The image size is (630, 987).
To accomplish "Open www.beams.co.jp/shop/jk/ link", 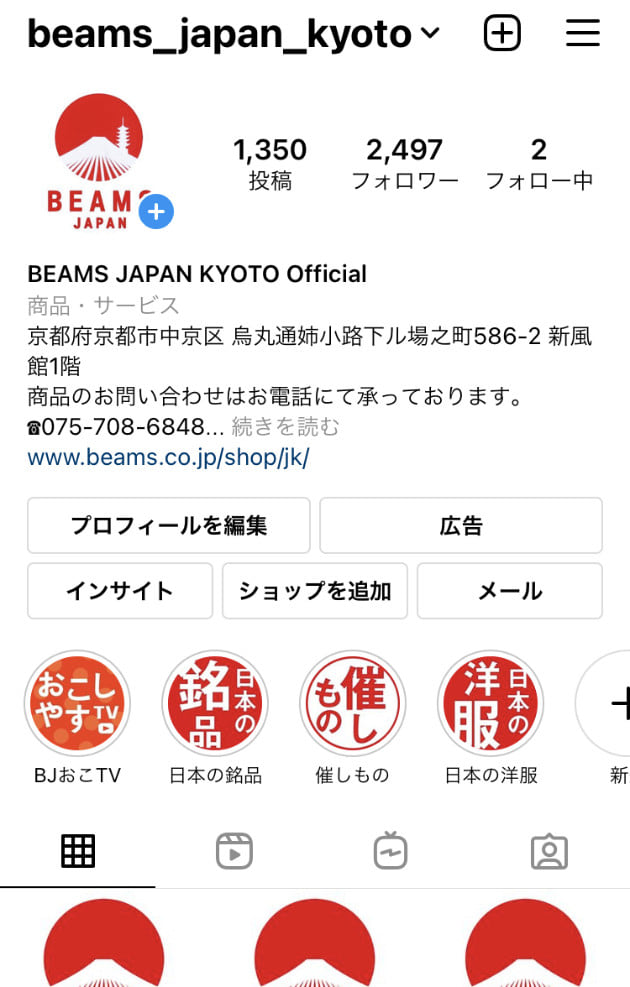I will [168, 457].
